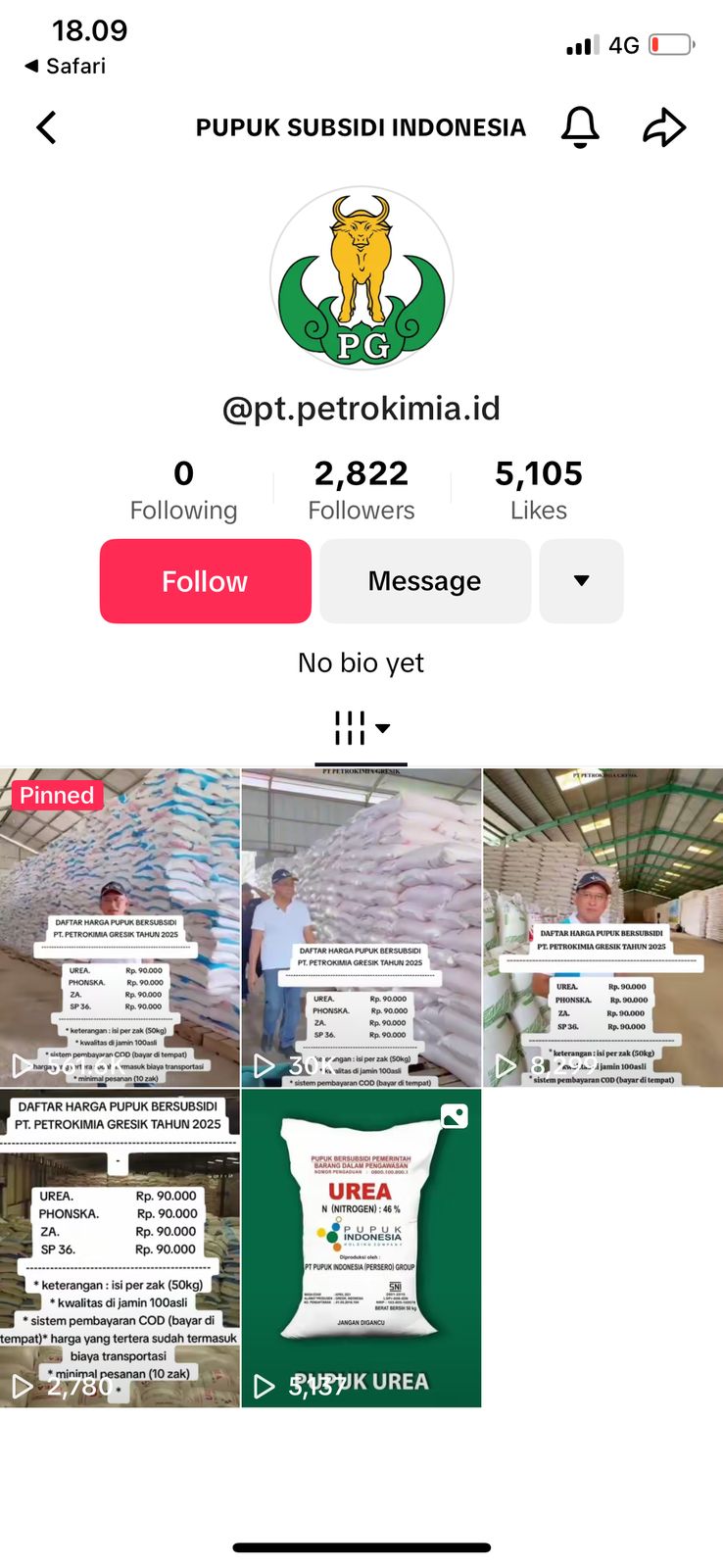Go back using the top-left arrow

point(46,127)
